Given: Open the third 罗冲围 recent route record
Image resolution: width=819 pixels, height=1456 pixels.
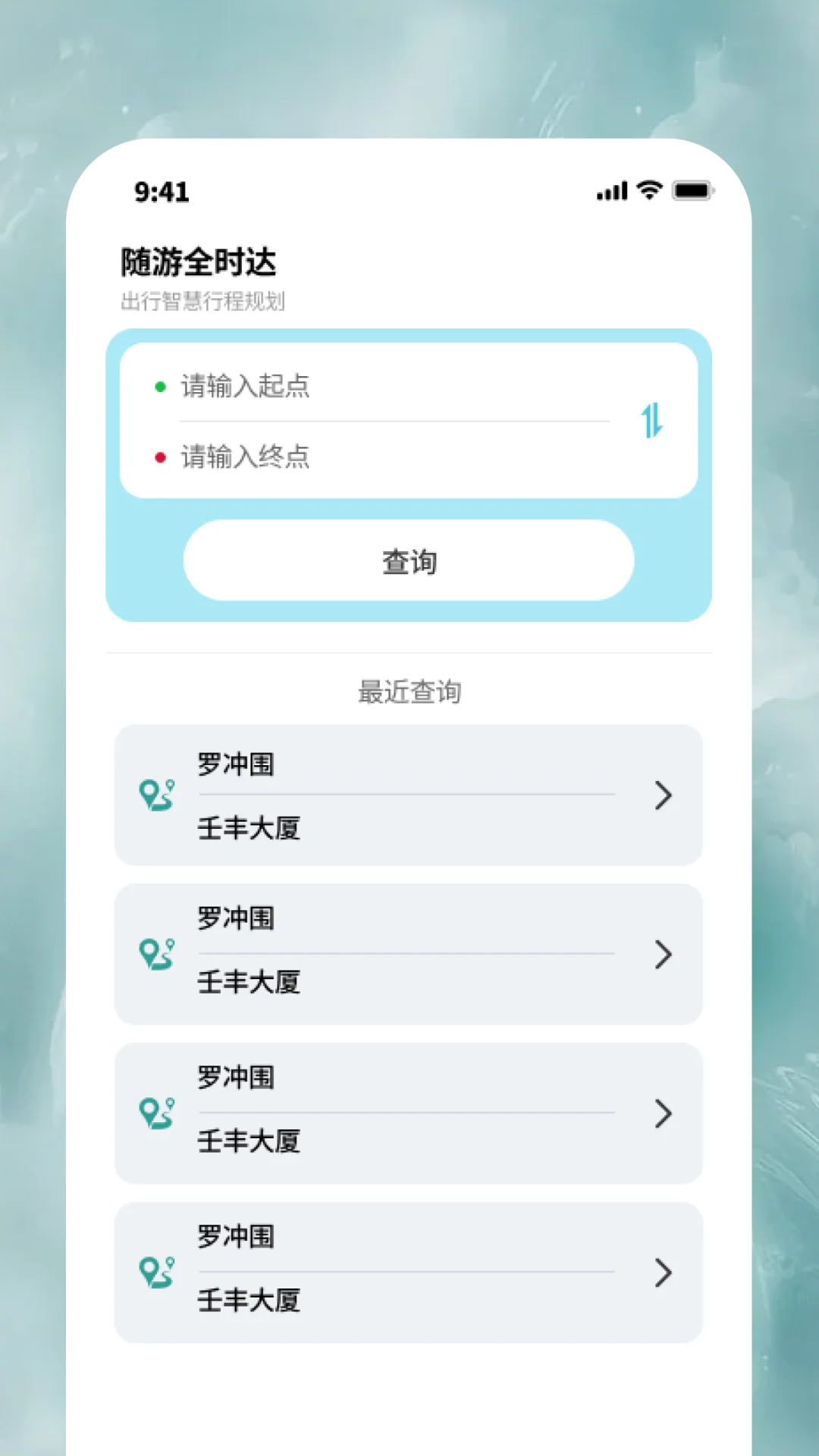Looking at the screenshot, I should click(409, 1114).
